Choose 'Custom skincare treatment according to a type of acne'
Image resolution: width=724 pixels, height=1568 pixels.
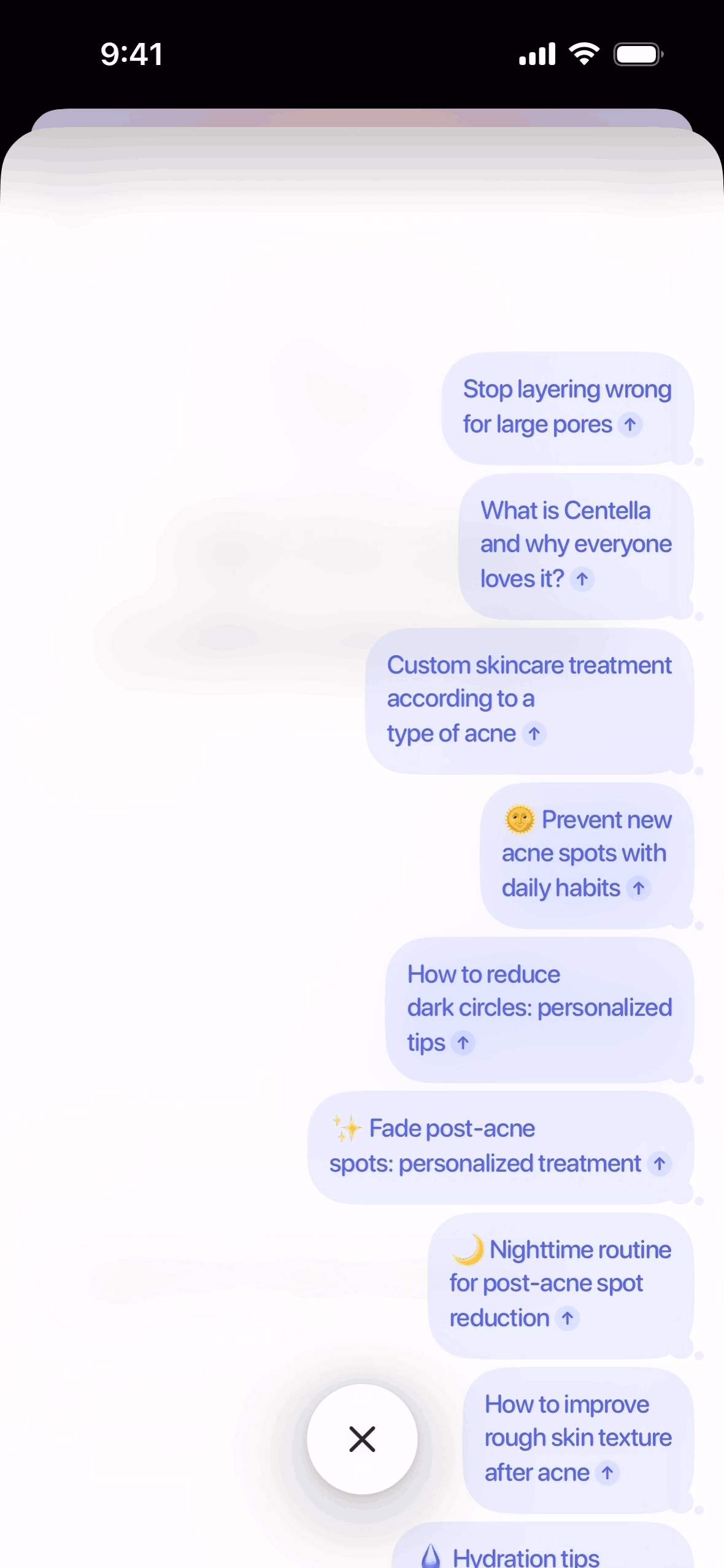click(529, 699)
